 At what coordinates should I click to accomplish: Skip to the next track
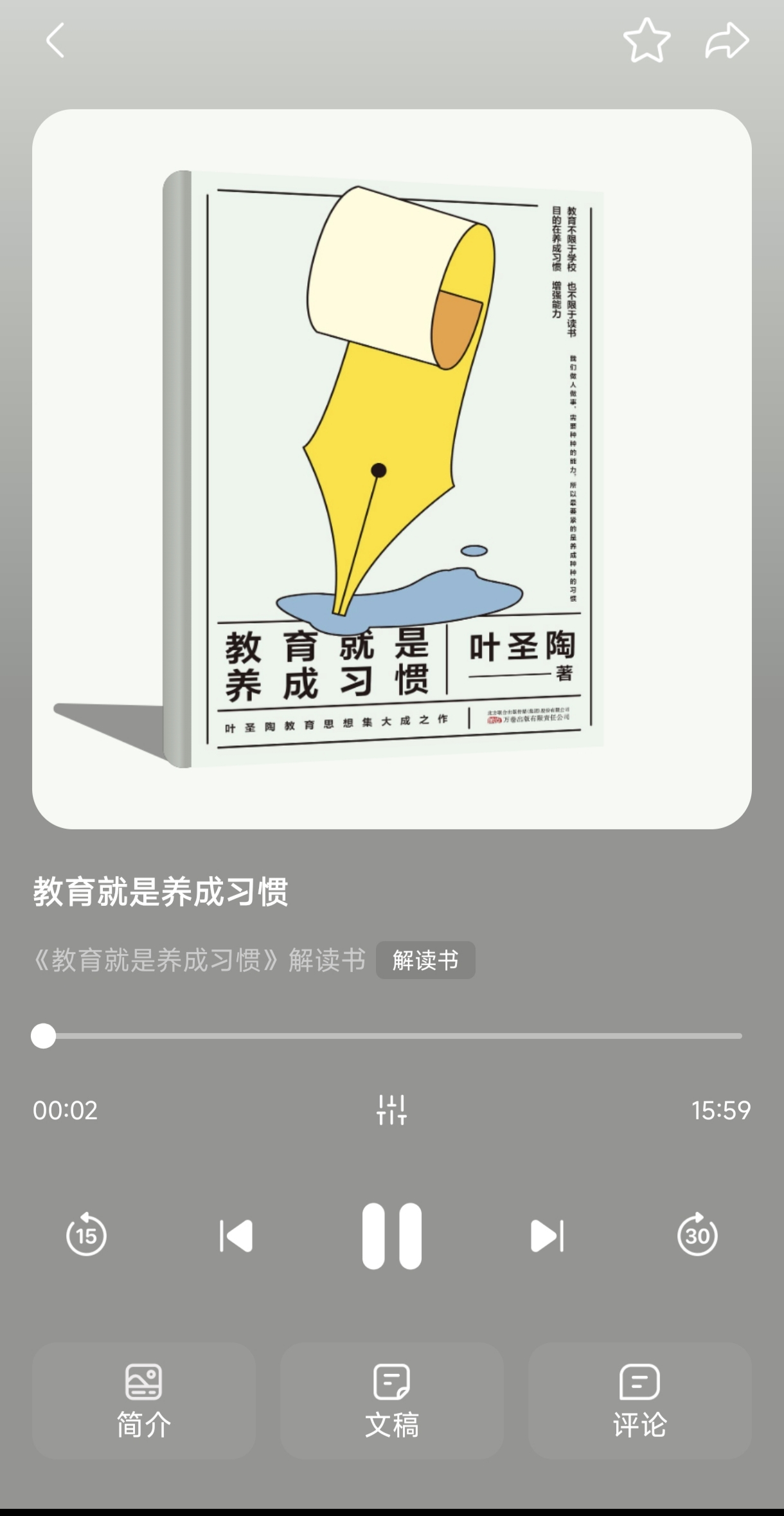coord(547,1235)
